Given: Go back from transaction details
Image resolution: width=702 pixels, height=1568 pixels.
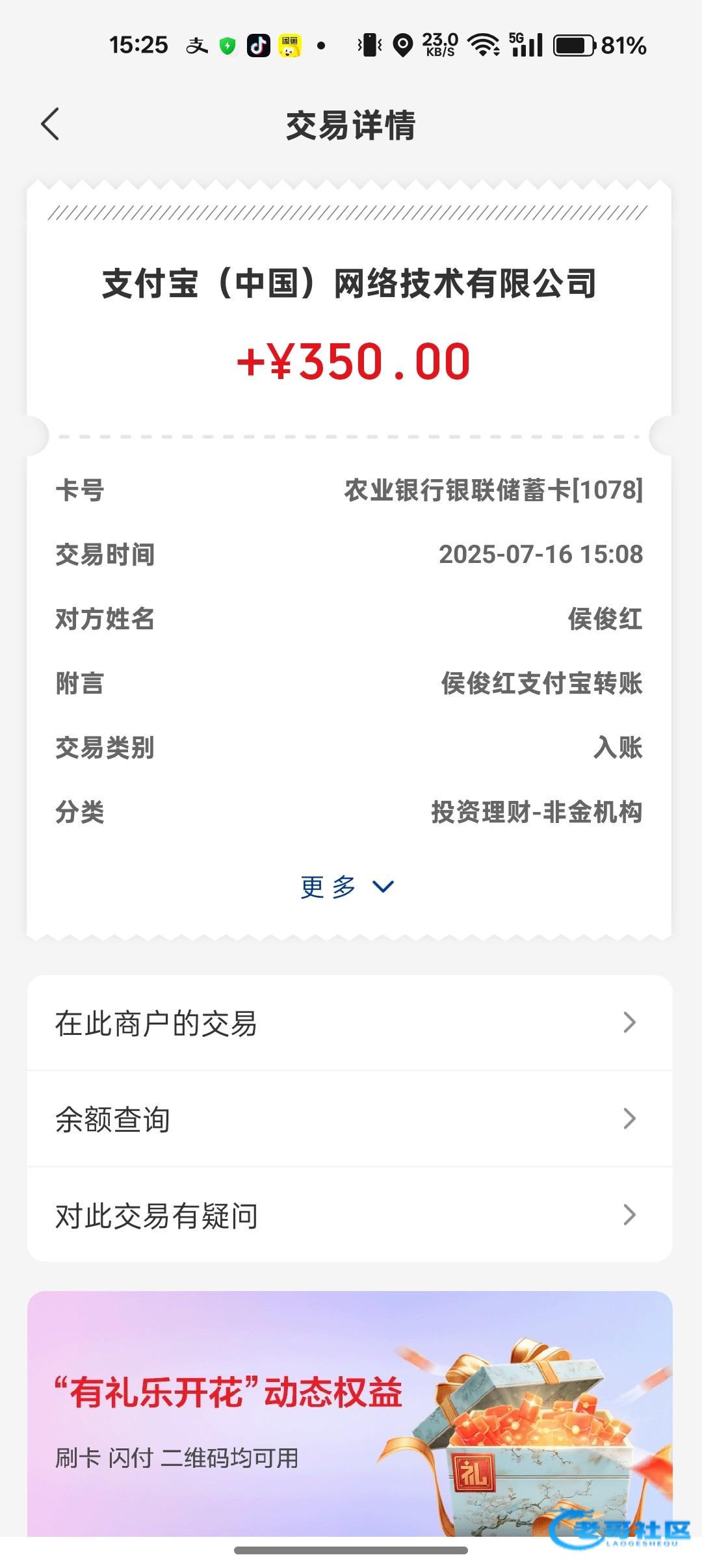Looking at the screenshot, I should [x=50, y=124].
